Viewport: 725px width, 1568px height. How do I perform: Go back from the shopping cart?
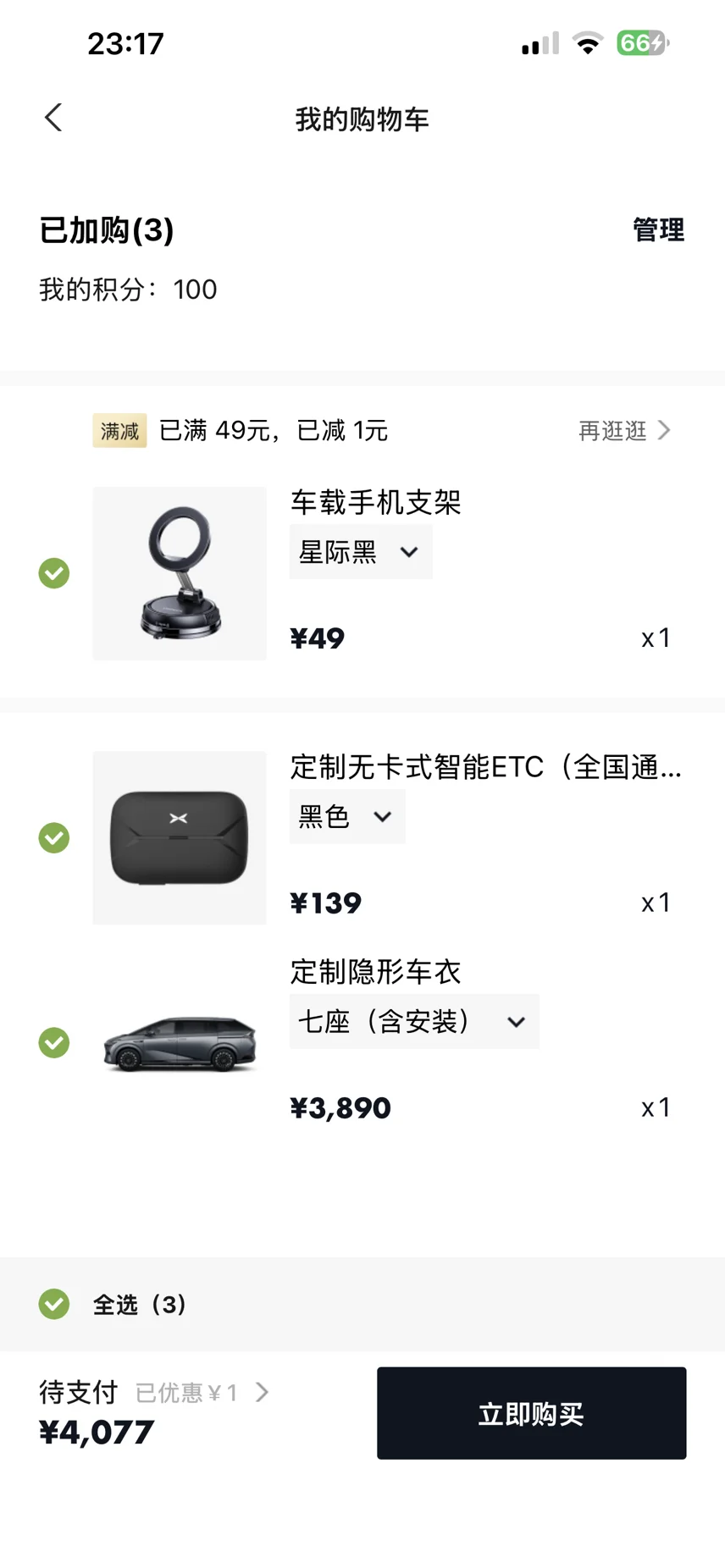[x=53, y=118]
